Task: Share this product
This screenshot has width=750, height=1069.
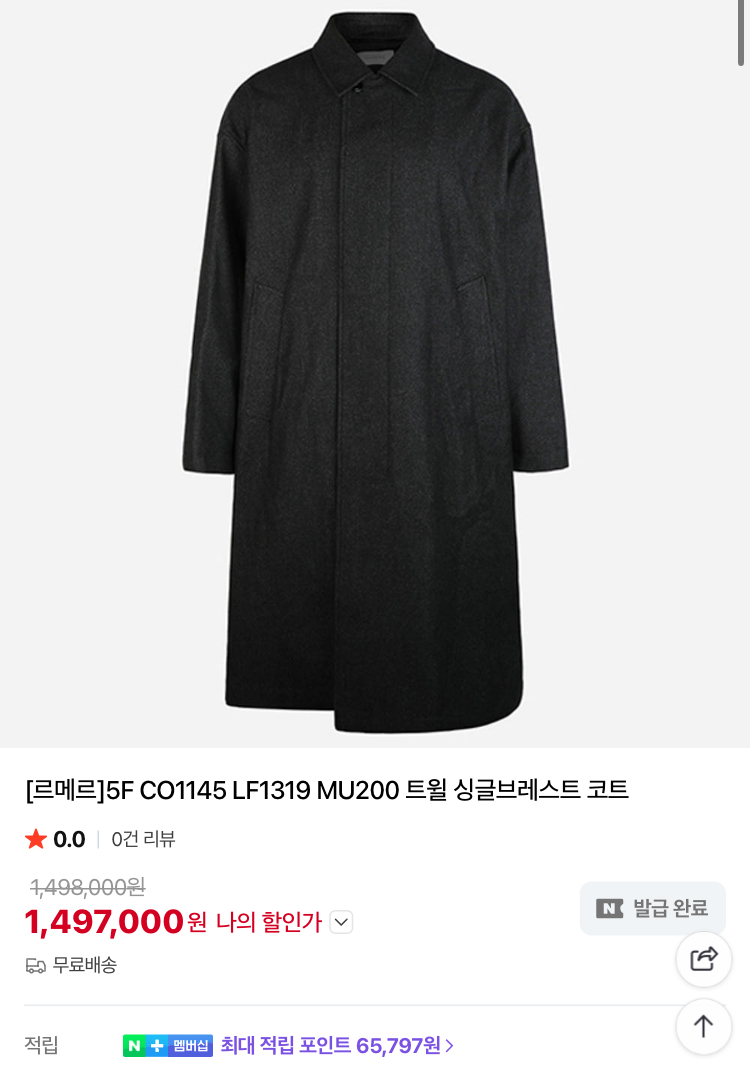Action: pyautogui.click(x=704, y=959)
